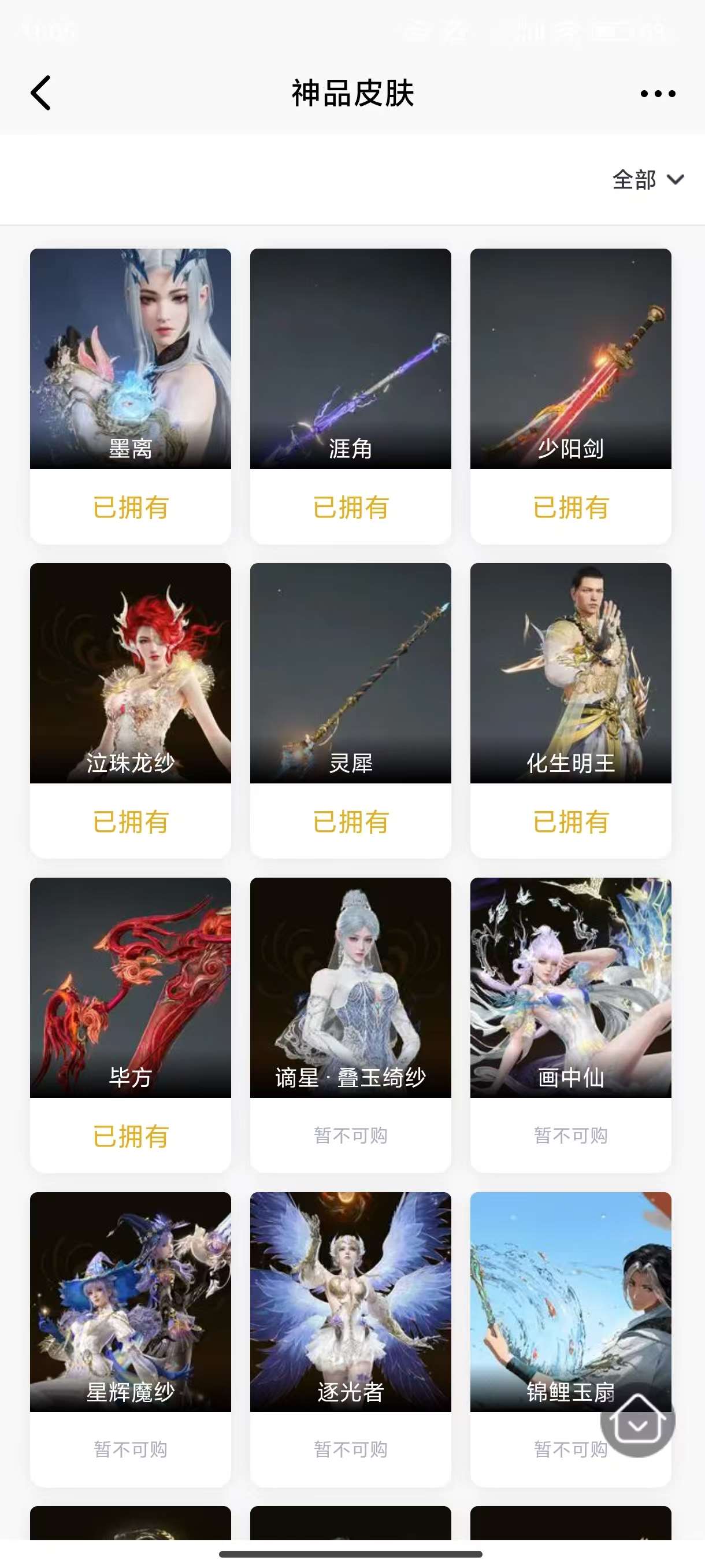This screenshot has width=705, height=1568.
Task: Expand the 全部 filter dropdown
Action: click(x=647, y=180)
